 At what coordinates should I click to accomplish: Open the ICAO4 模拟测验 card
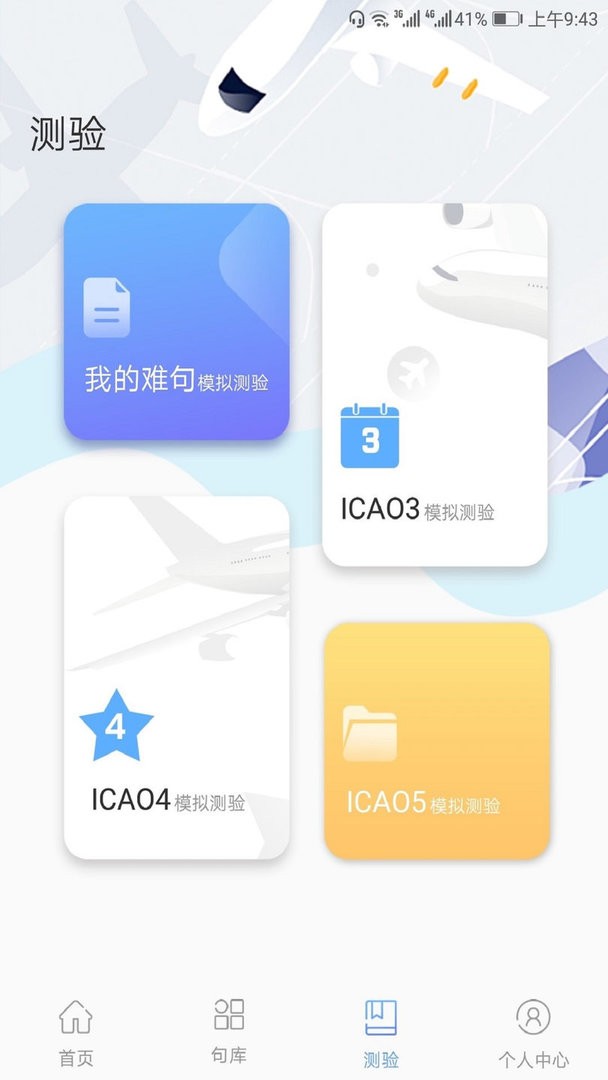[x=176, y=677]
